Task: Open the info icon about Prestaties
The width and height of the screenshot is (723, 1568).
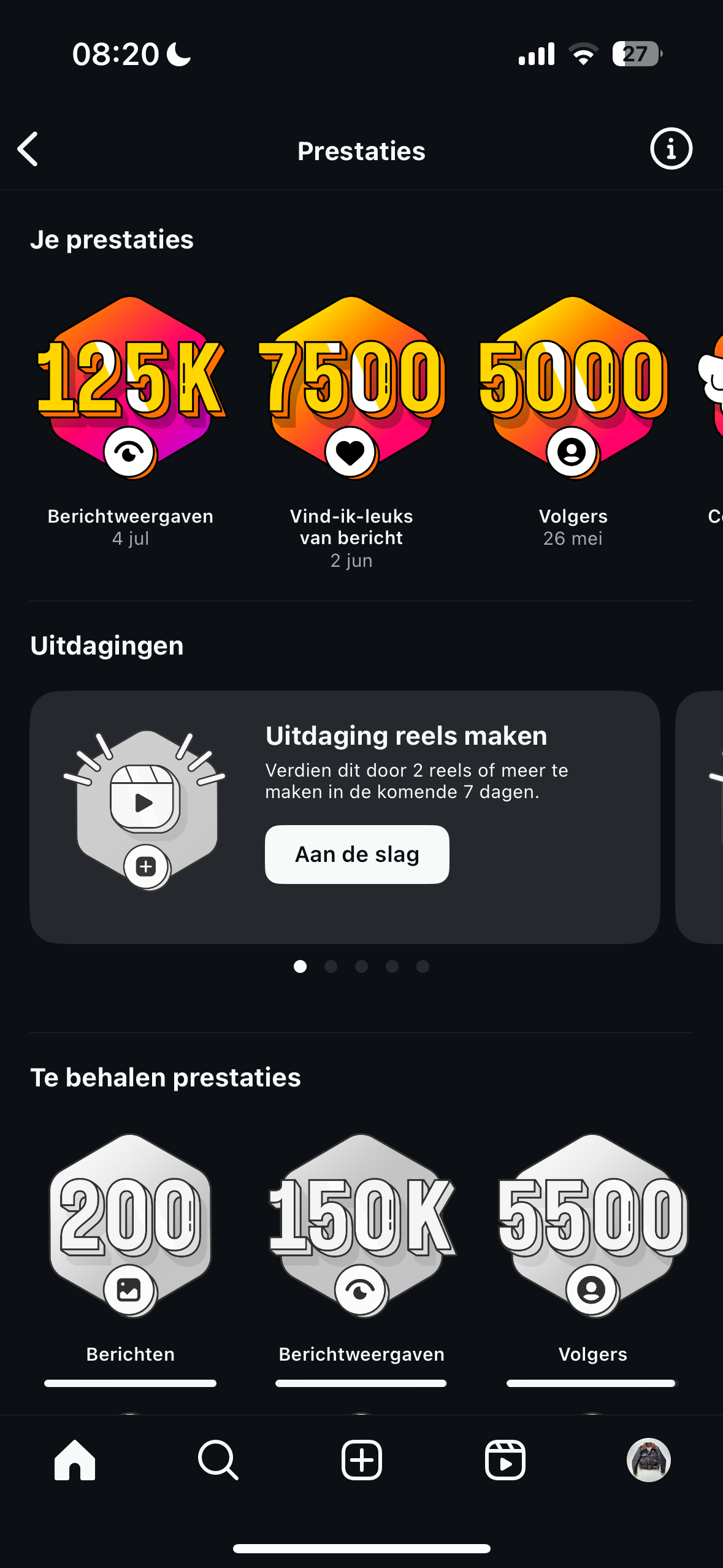Action: click(x=671, y=149)
